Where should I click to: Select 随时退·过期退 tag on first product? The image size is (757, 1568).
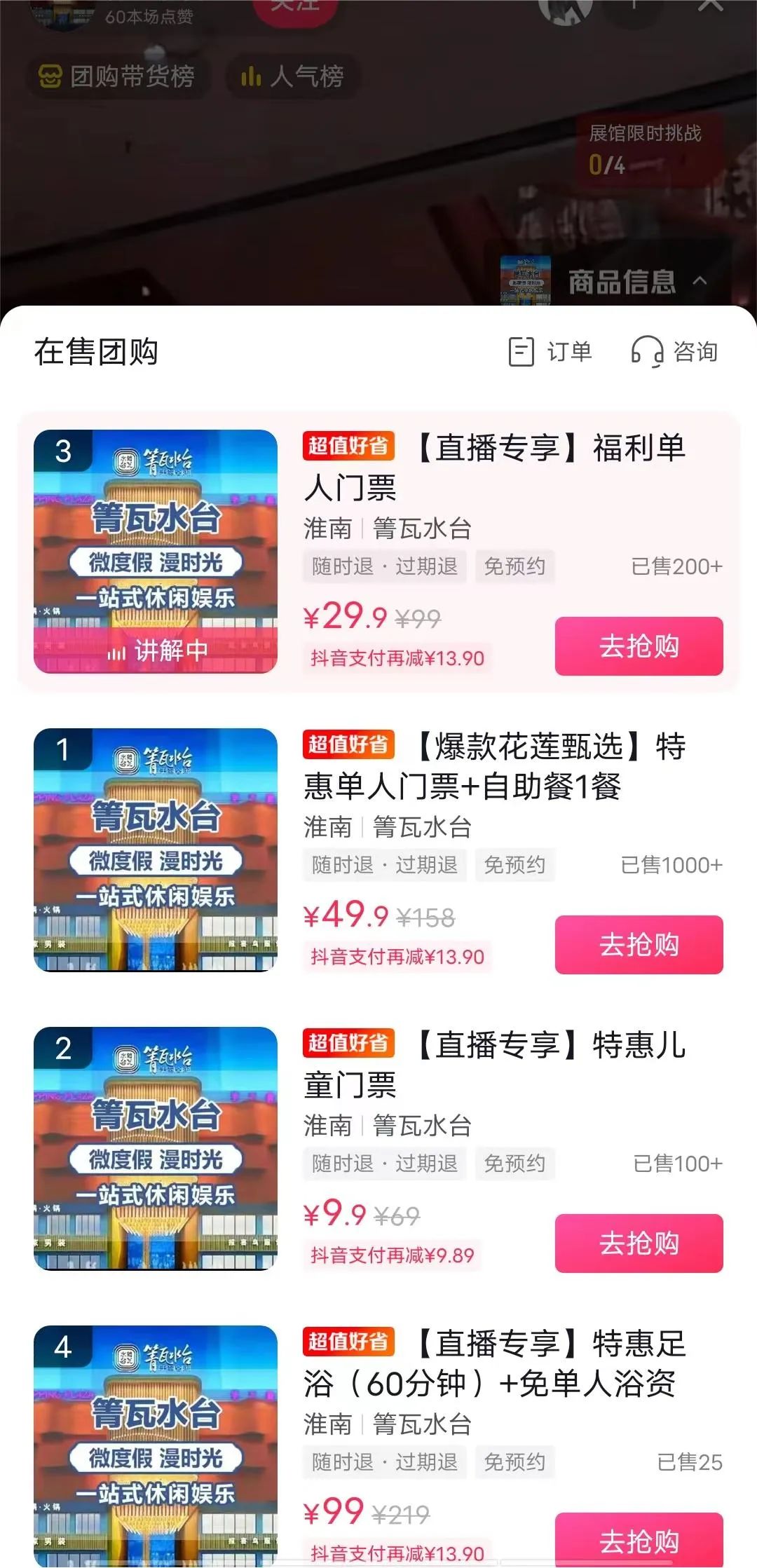coord(385,568)
